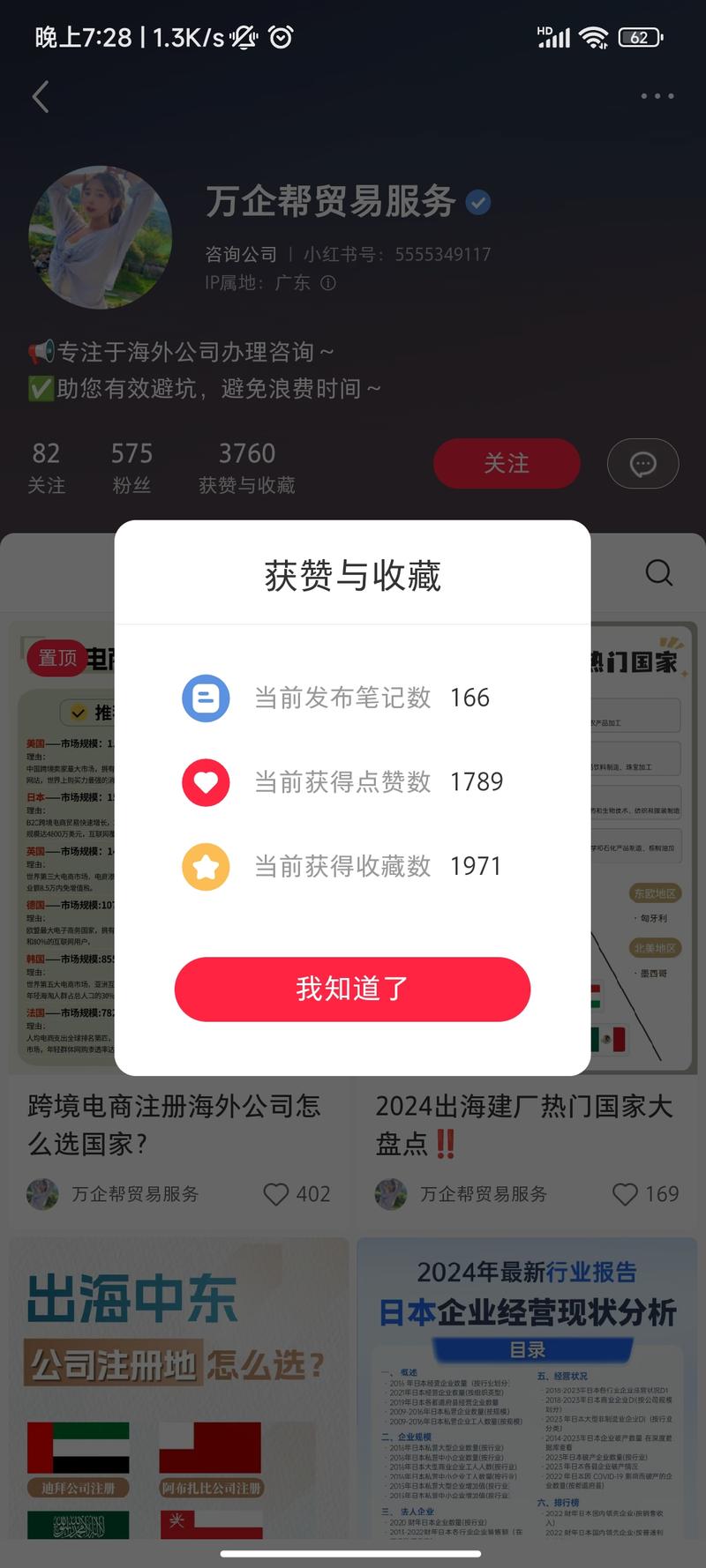This screenshot has height=1568, width=706.
Task: Open the chat bubble message icon
Action: tap(643, 464)
